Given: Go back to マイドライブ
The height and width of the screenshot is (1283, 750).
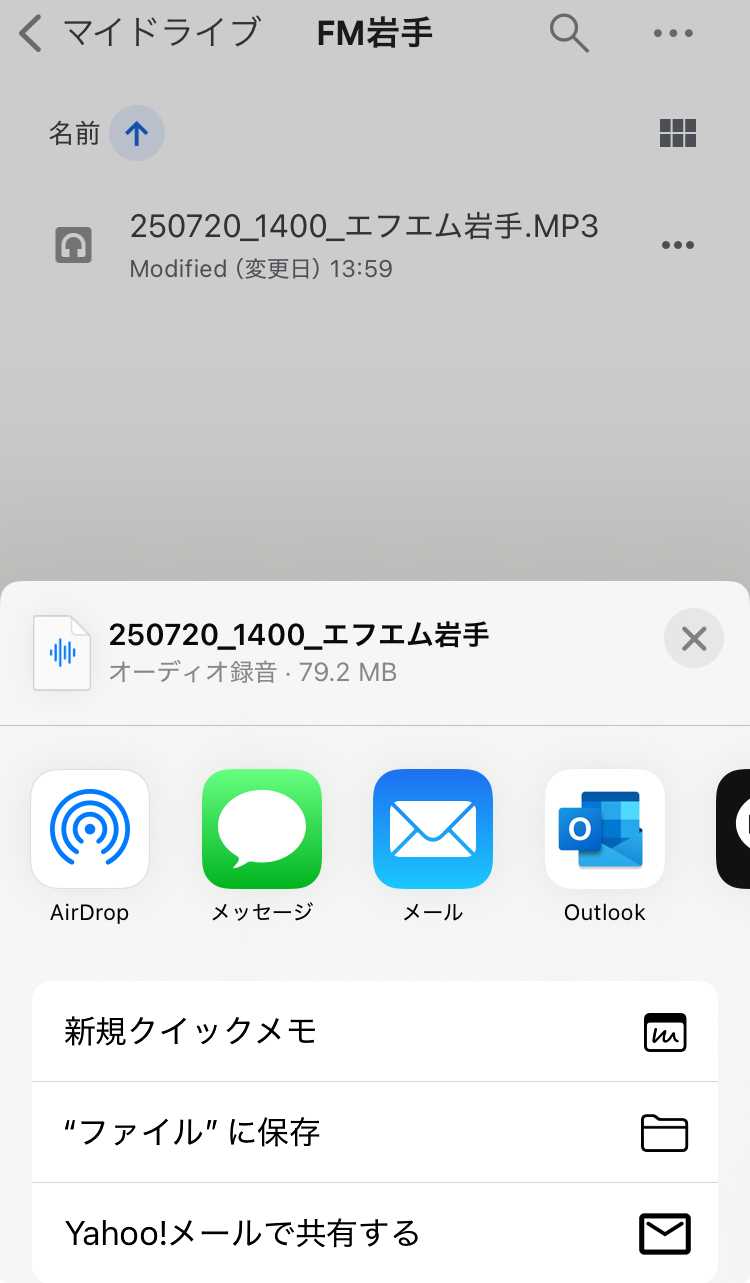Looking at the screenshot, I should [x=140, y=33].
